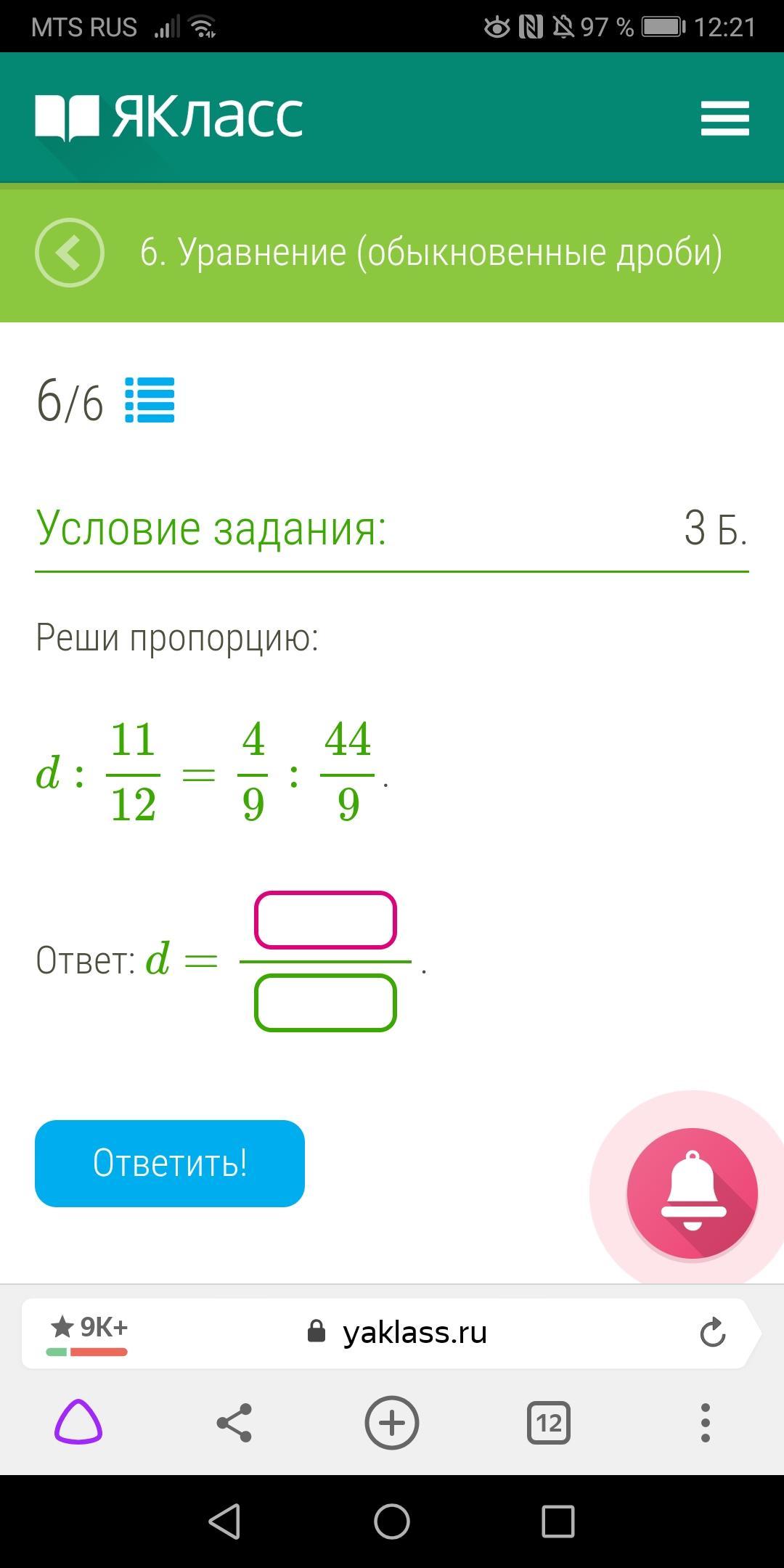Launch the Alice voice assistant
The height and width of the screenshot is (1568, 784).
tap(78, 1422)
